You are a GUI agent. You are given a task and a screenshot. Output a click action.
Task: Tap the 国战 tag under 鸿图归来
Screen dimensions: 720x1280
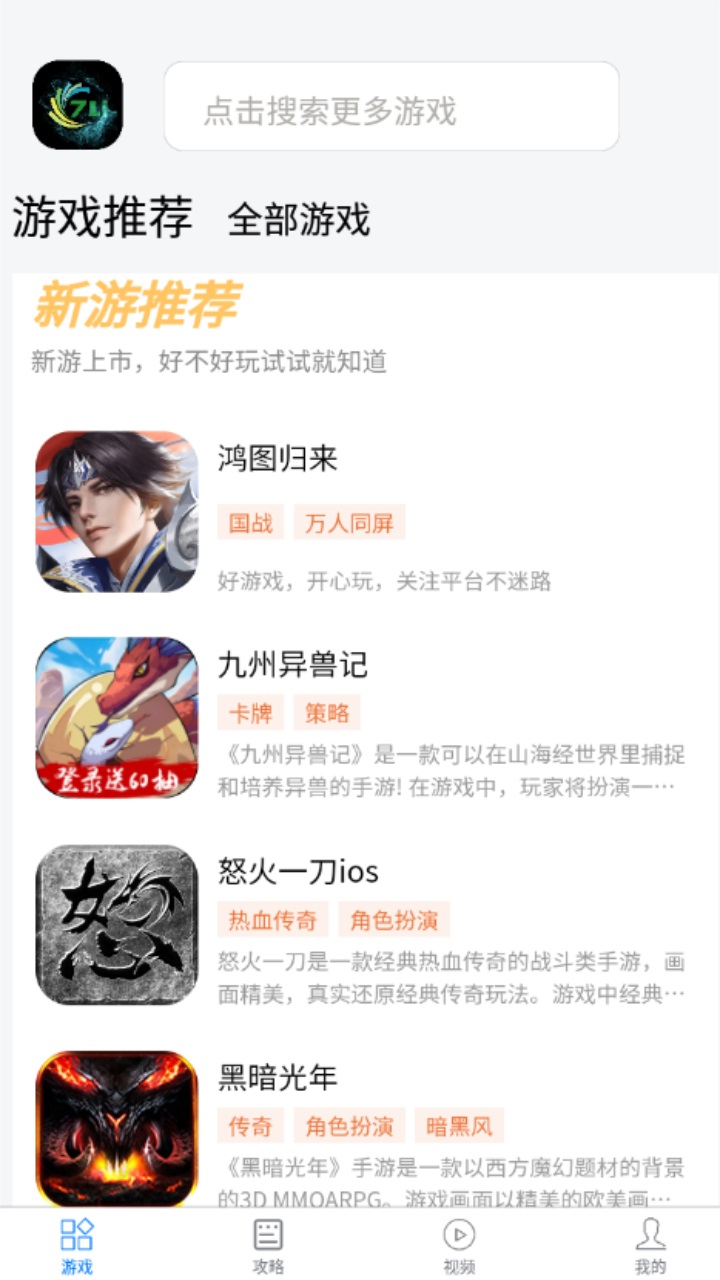tap(251, 523)
